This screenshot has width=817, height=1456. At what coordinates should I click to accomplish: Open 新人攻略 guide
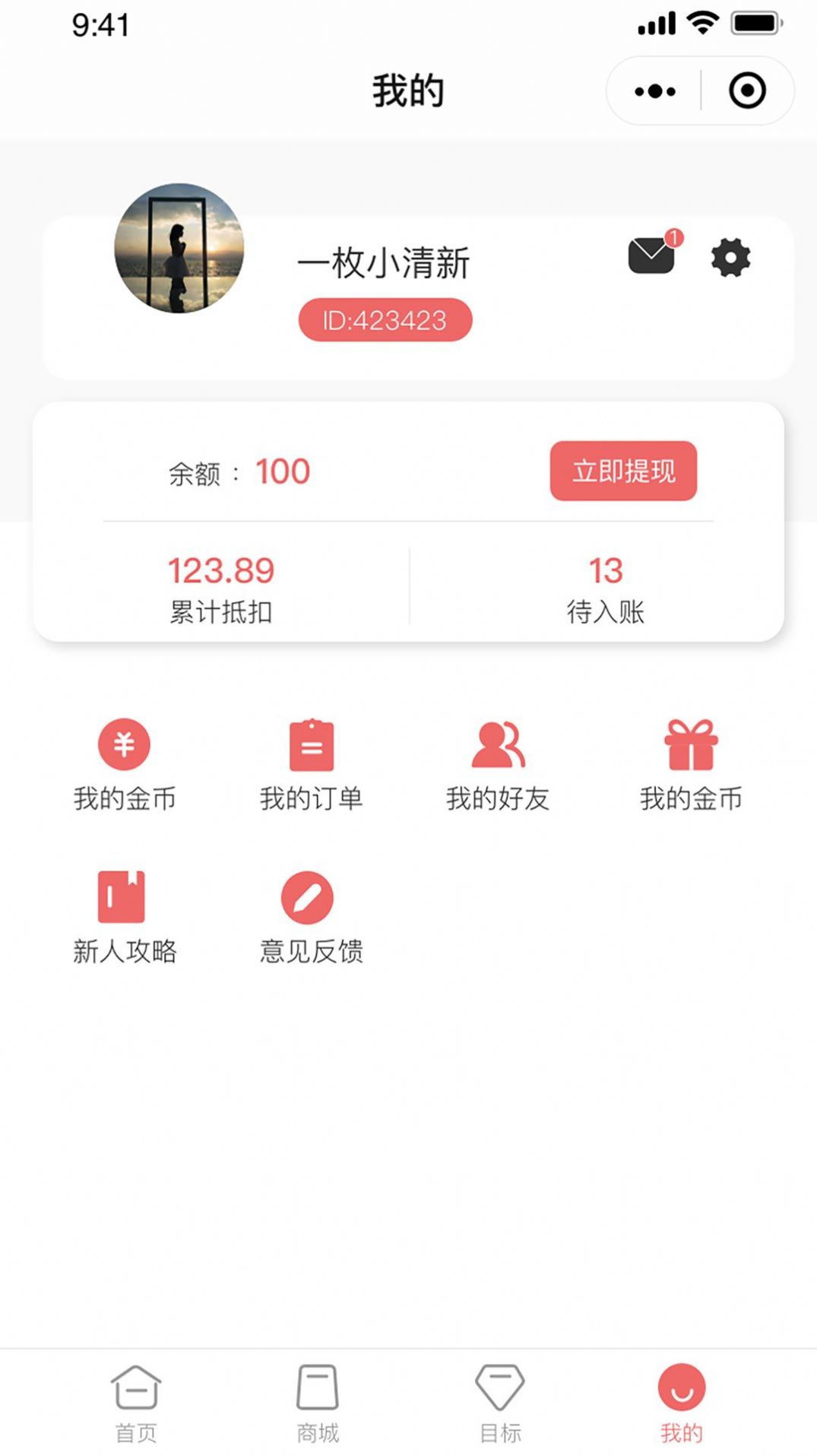coord(125,918)
